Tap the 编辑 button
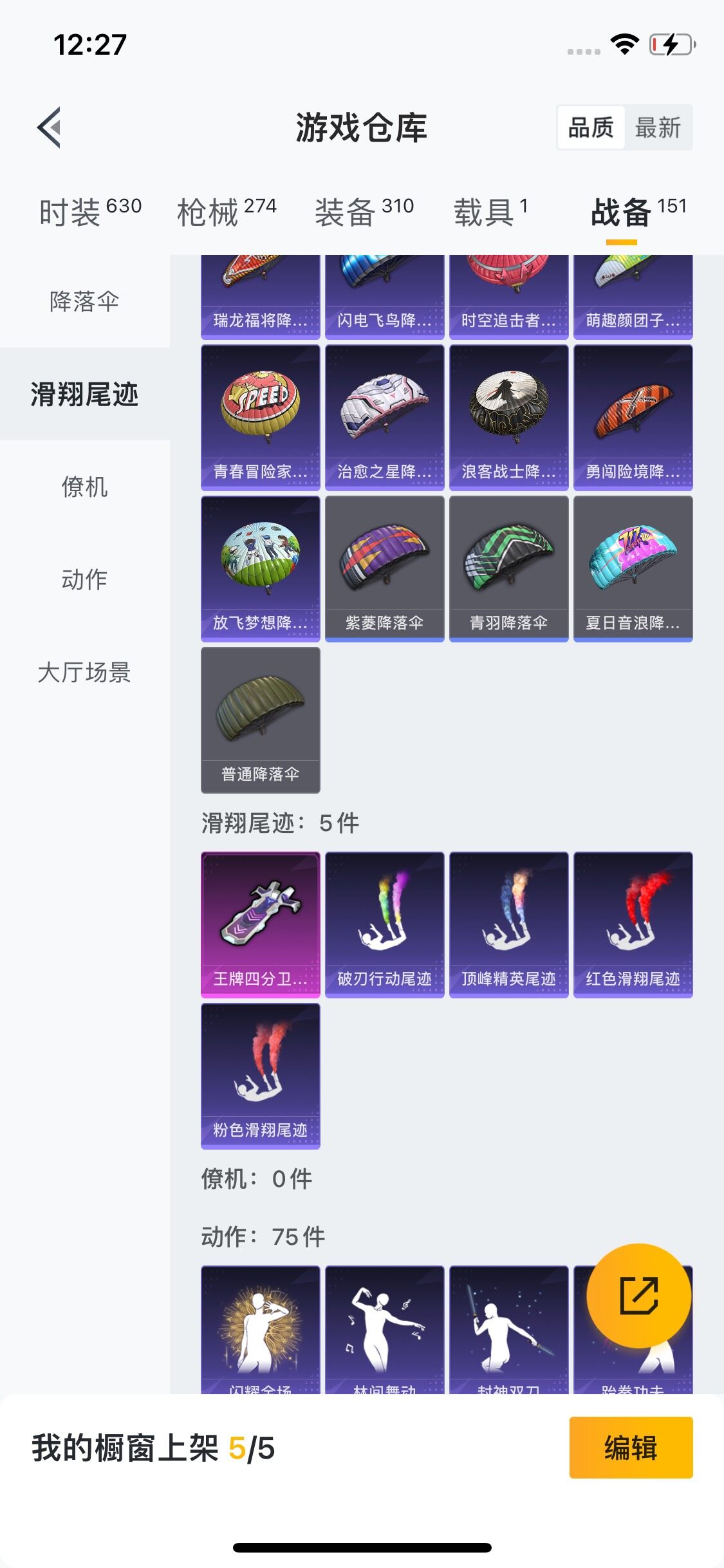The height and width of the screenshot is (1568, 724). pos(631,1447)
